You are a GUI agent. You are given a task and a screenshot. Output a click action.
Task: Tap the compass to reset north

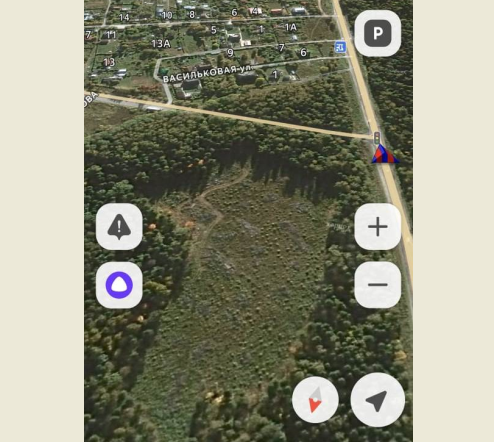point(315,400)
